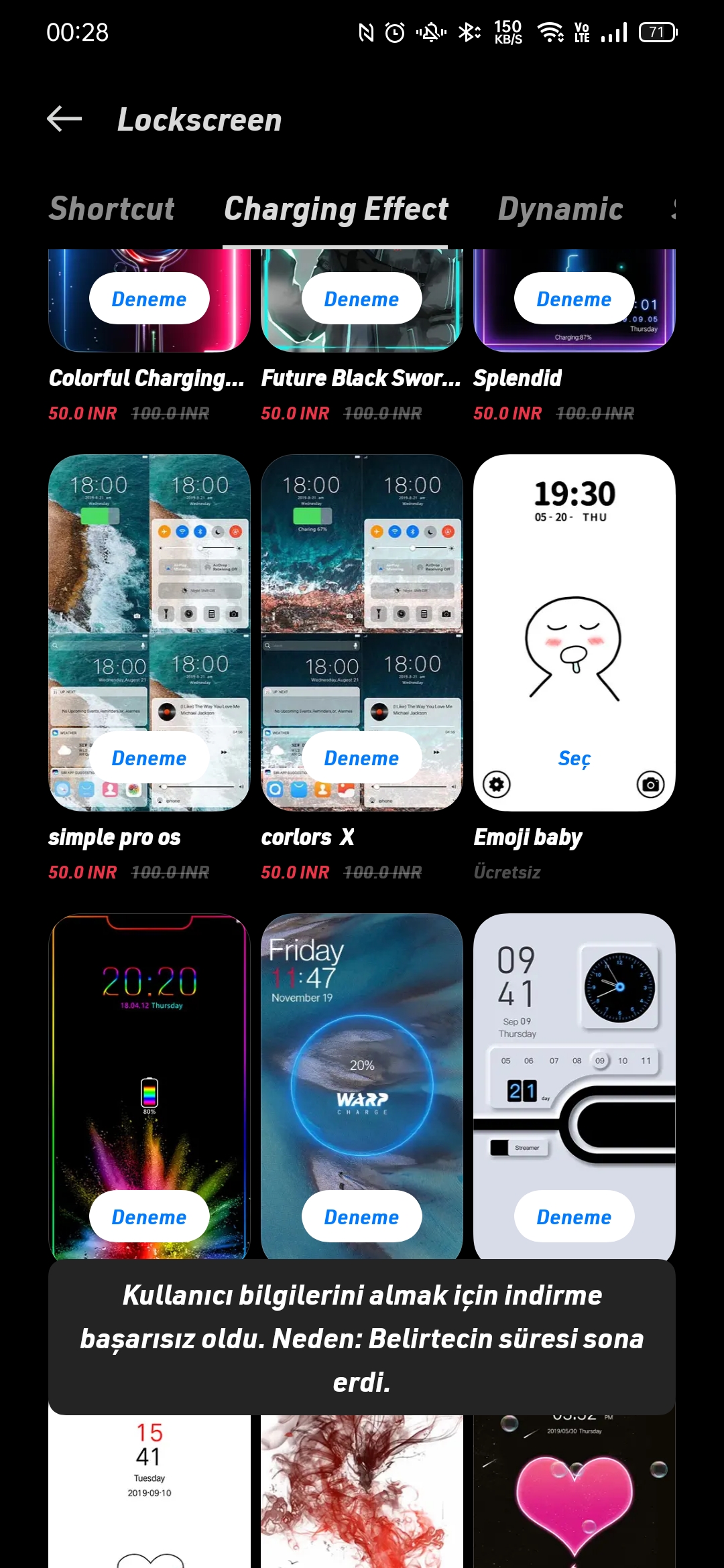Switch to the Shortcut tab
The height and width of the screenshot is (1568, 724).
[x=112, y=209]
